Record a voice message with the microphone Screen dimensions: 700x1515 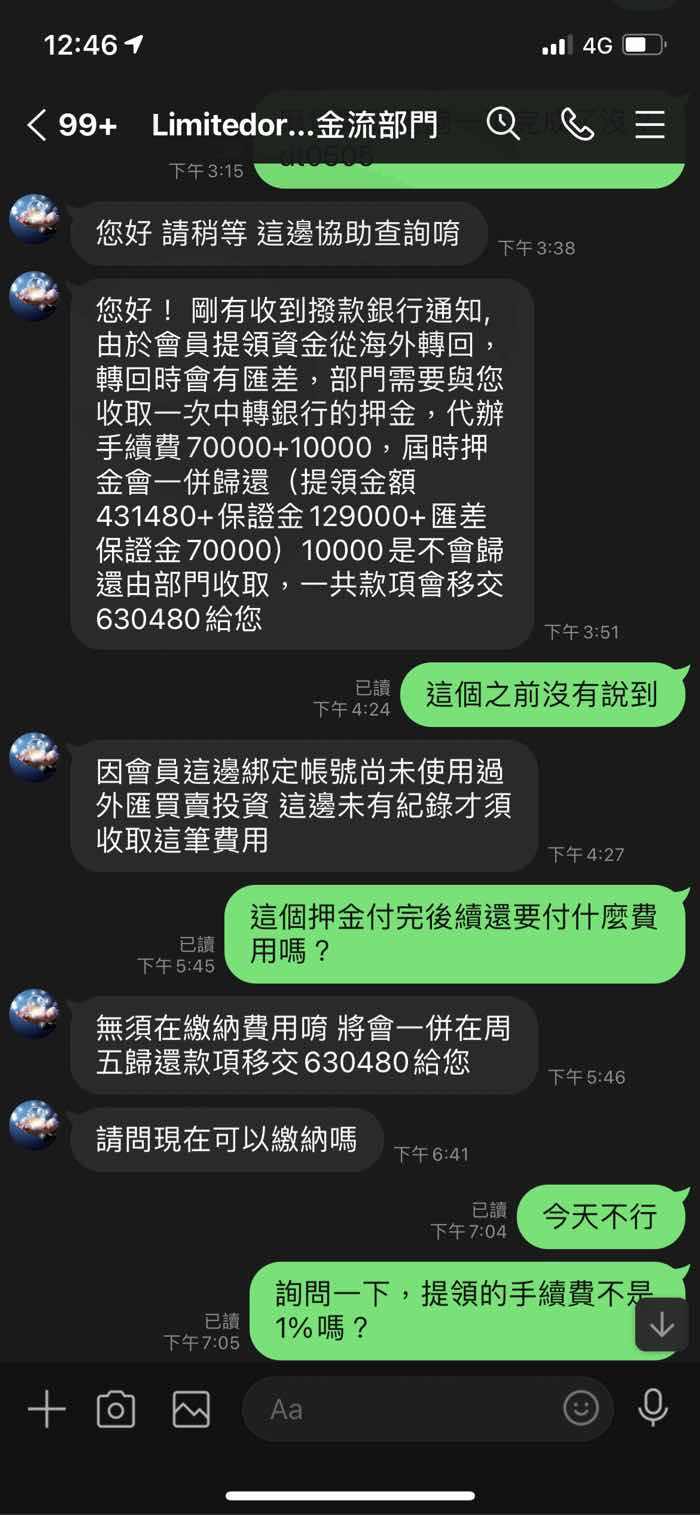point(653,1408)
